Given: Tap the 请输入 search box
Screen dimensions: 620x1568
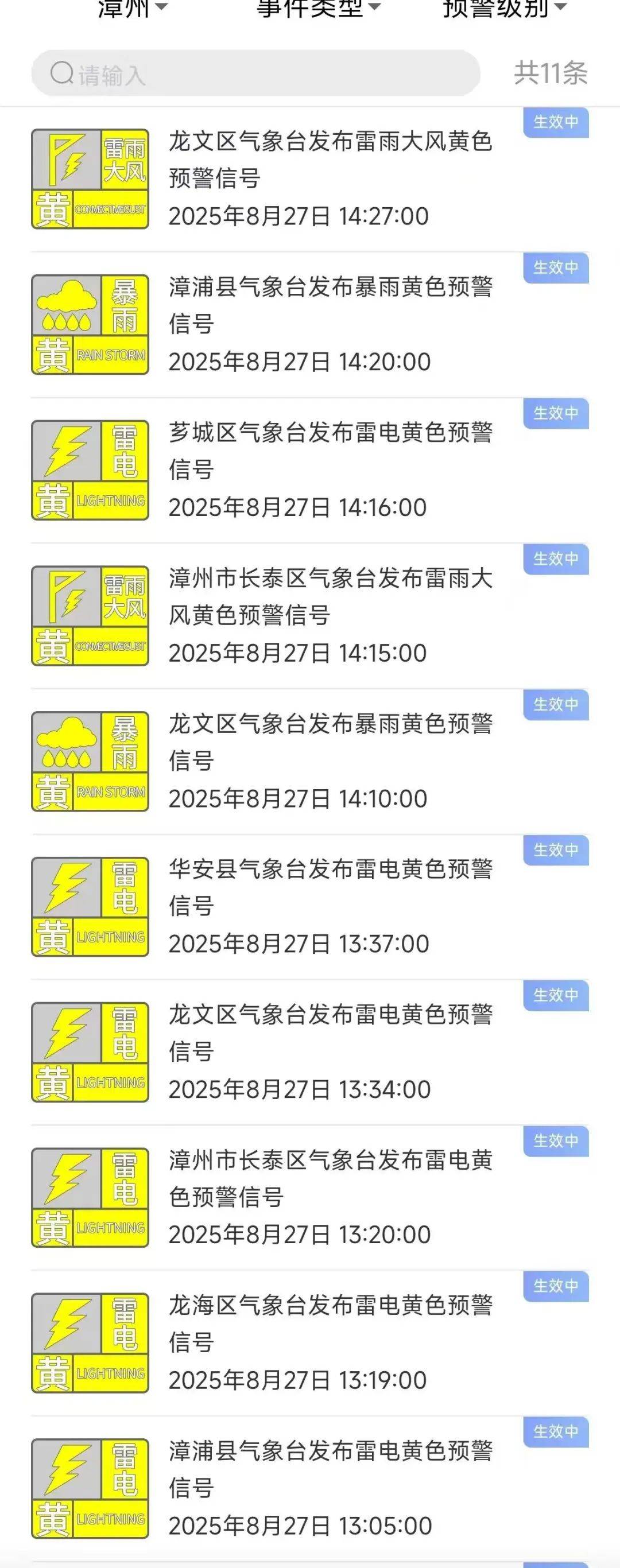Looking at the screenshot, I should pos(256,73).
